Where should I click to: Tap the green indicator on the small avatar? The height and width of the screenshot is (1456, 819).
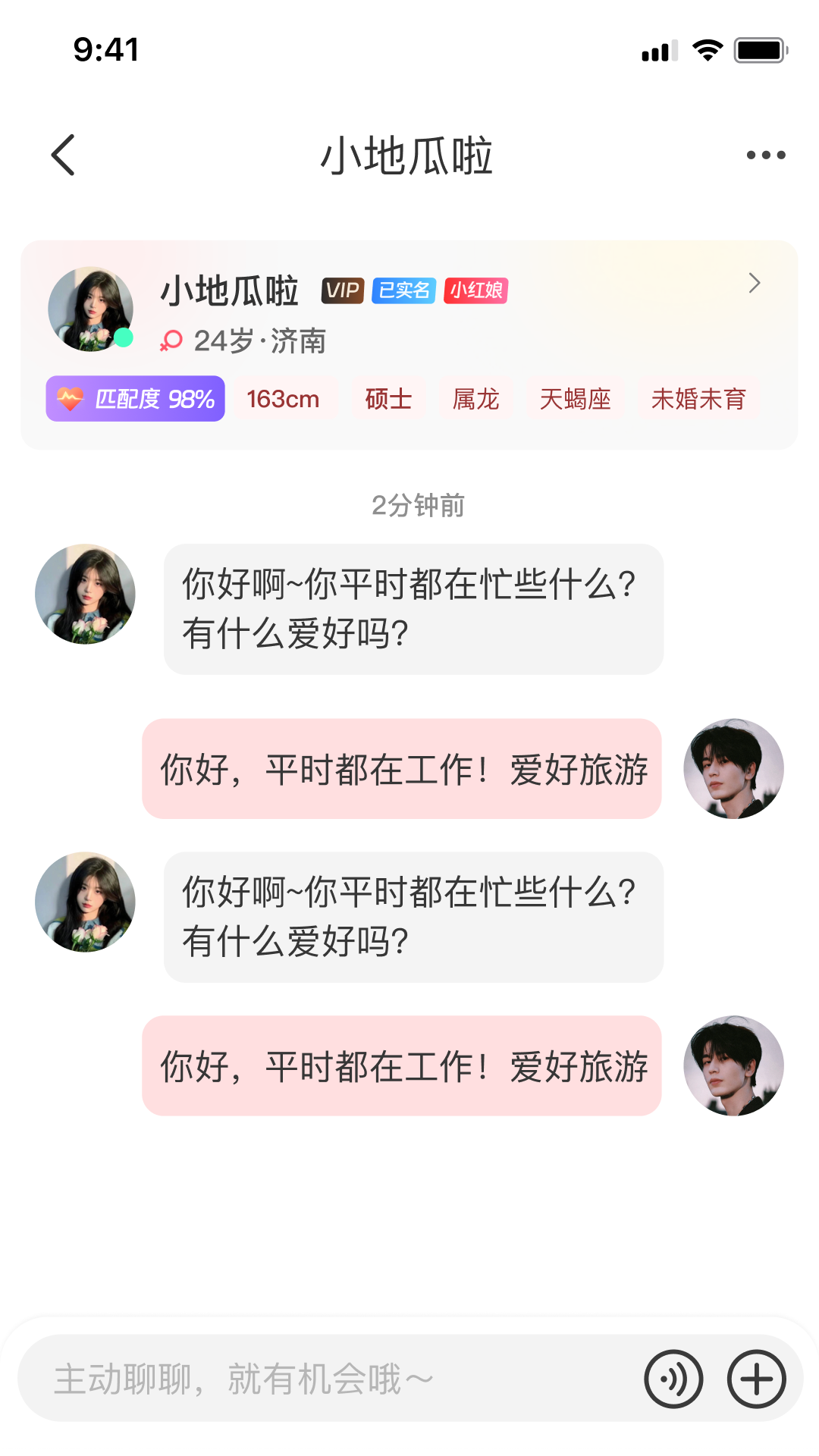pos(124,337)
